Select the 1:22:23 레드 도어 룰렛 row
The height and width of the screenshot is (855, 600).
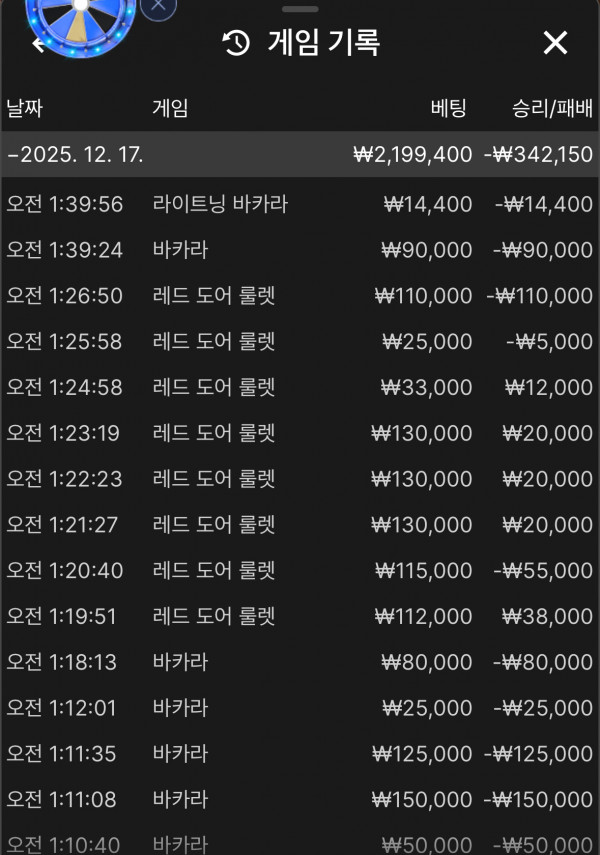[x=300, y=479]
